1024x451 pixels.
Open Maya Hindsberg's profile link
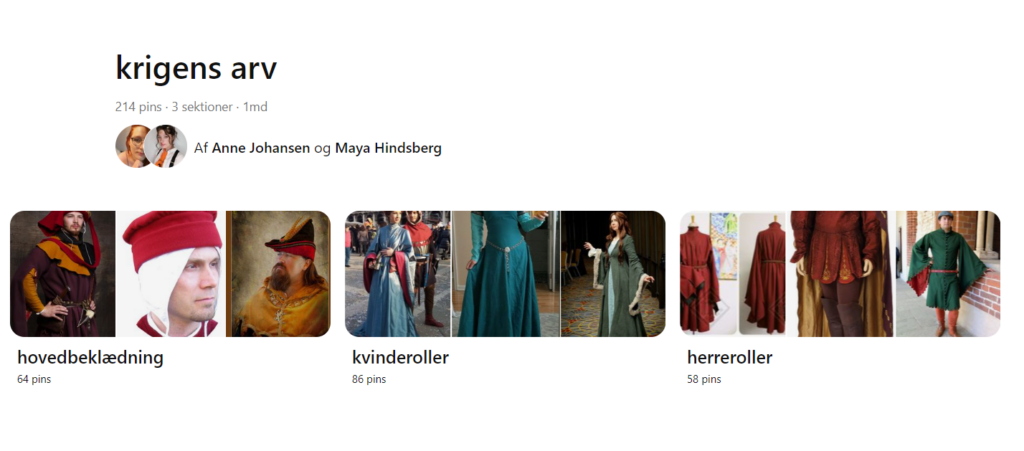coord(388,148)
